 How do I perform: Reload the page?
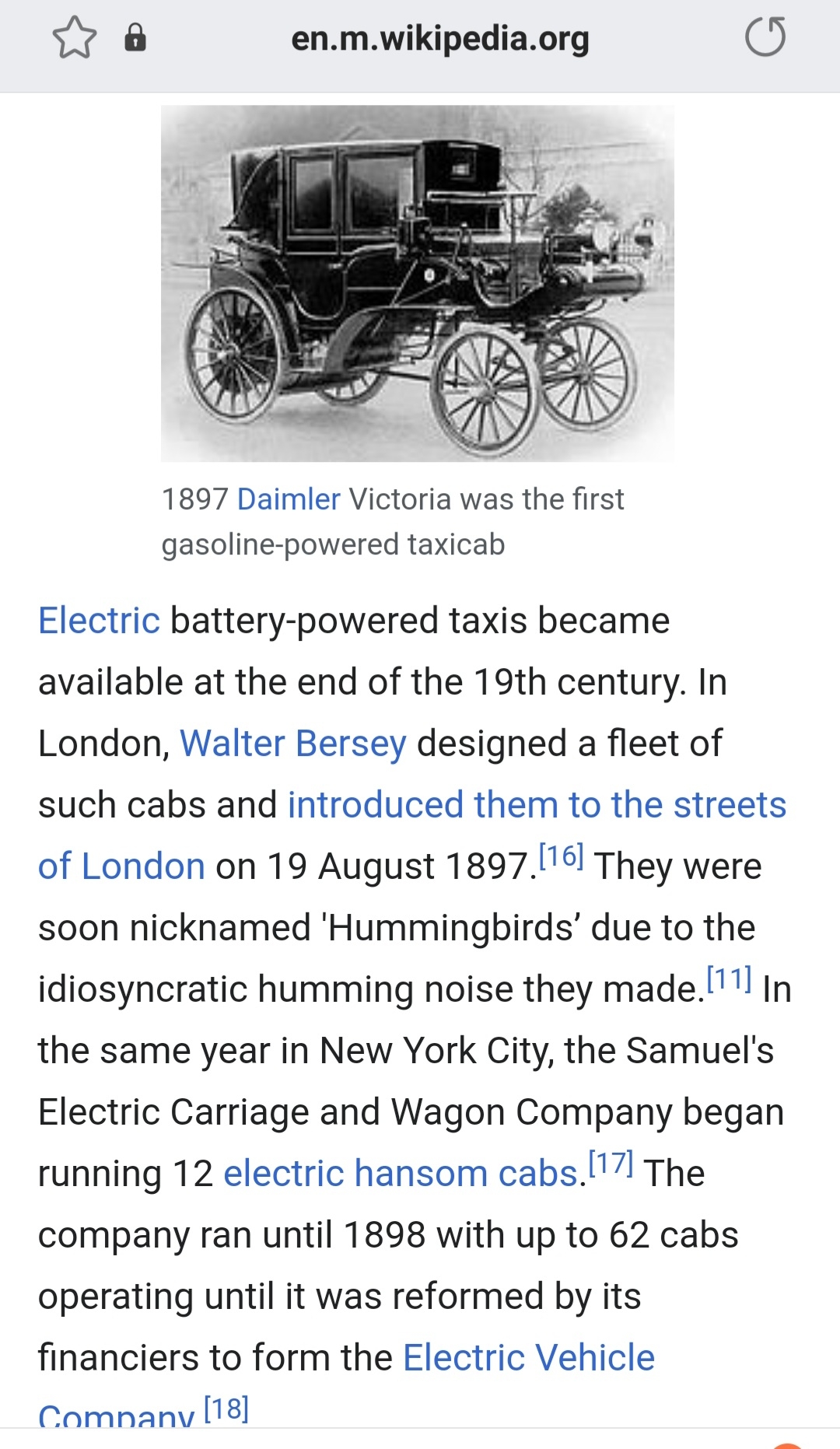[x=765, y=37]
